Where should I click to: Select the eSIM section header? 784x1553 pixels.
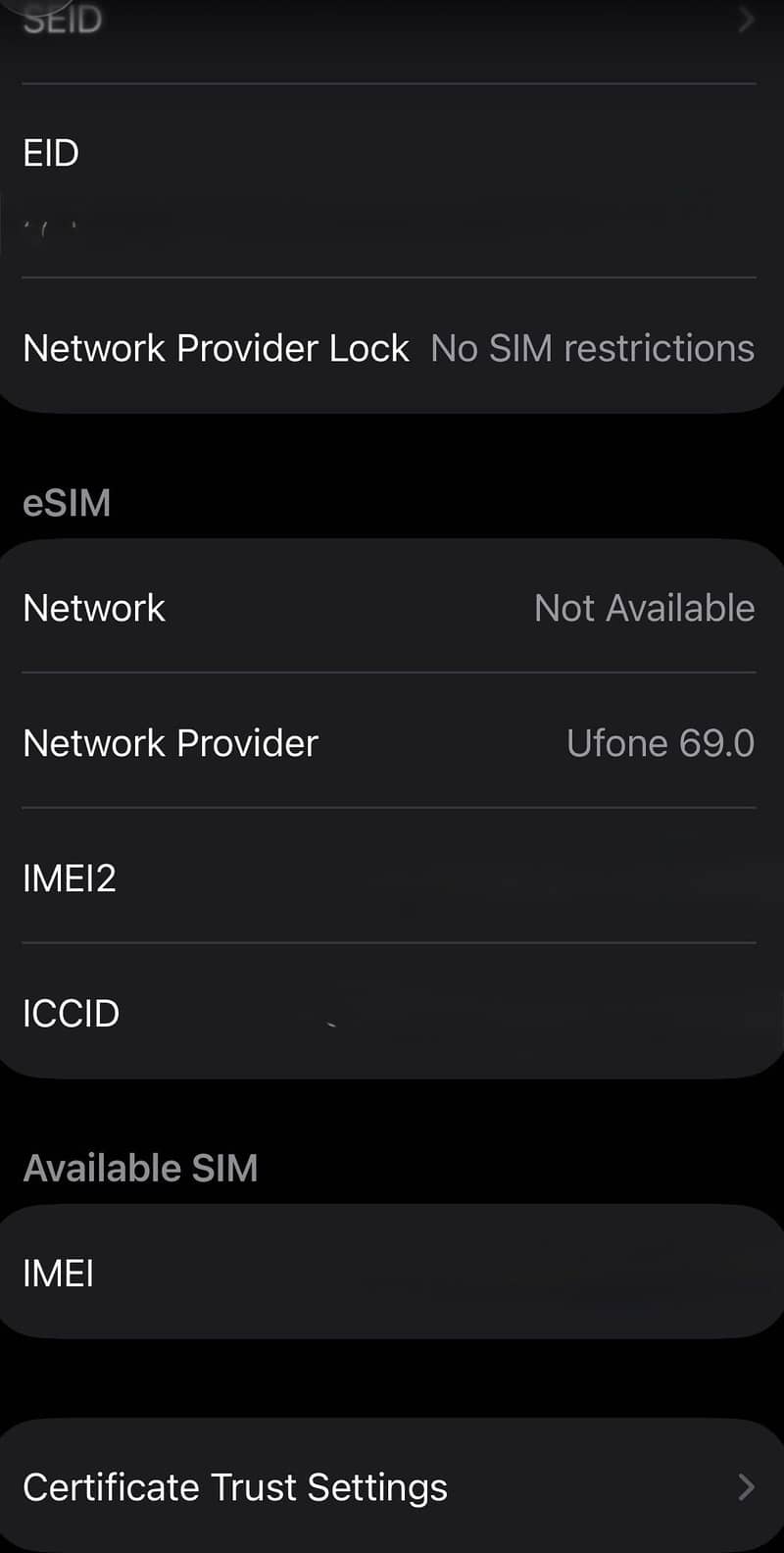[67, 502]
